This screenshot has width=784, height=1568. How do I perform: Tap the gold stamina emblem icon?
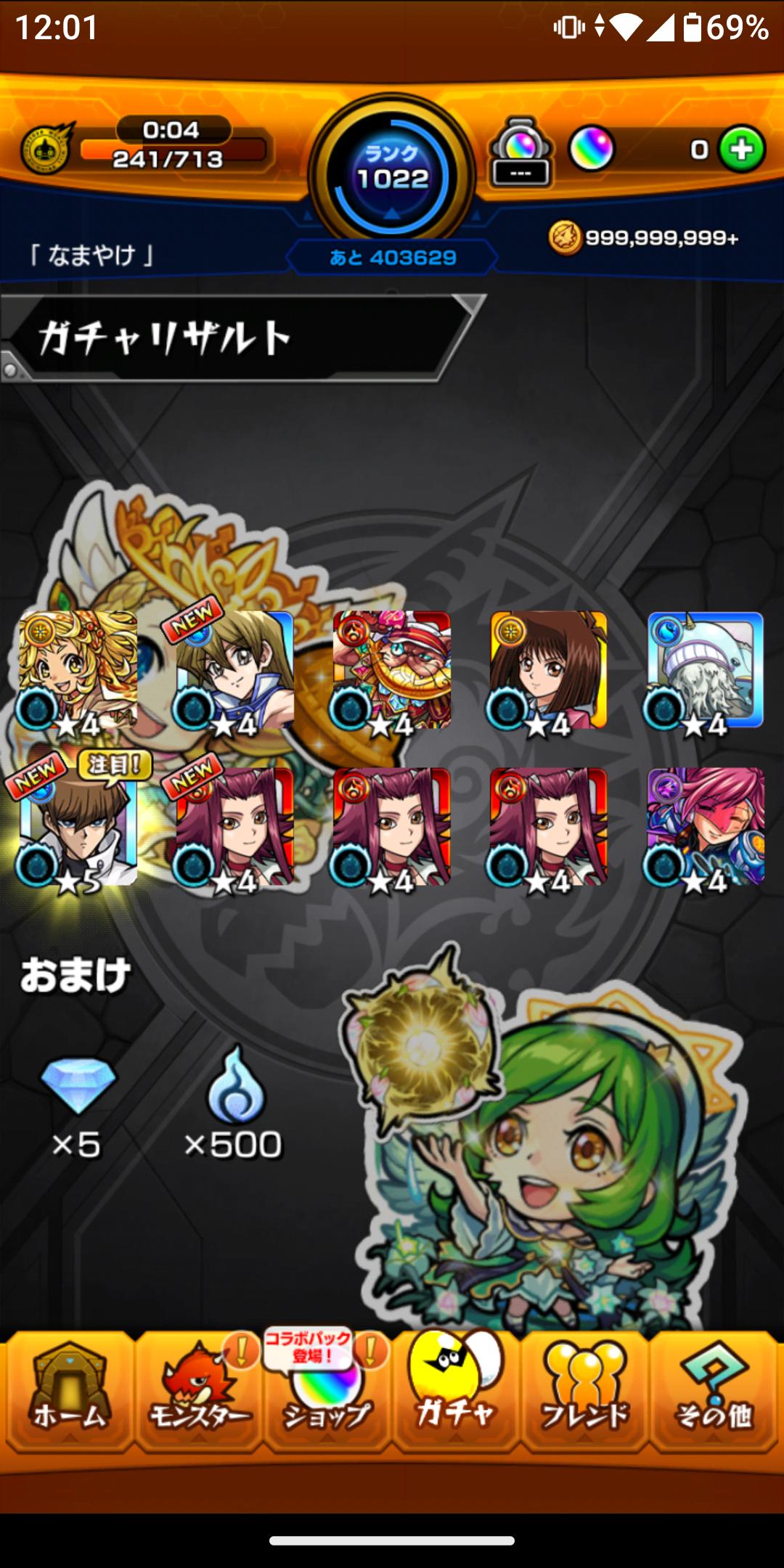[x=47, y=149]
